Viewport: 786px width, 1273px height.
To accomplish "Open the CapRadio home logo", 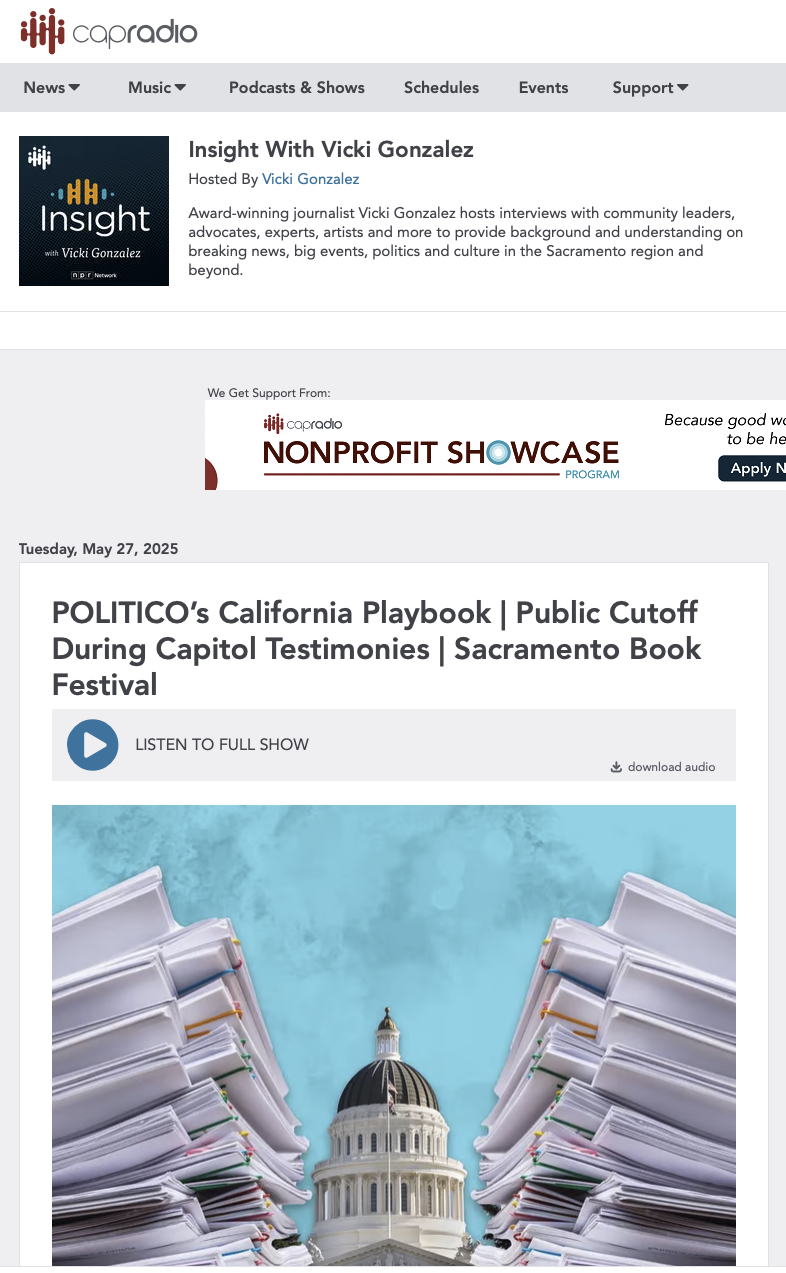I will pos(109,32).
